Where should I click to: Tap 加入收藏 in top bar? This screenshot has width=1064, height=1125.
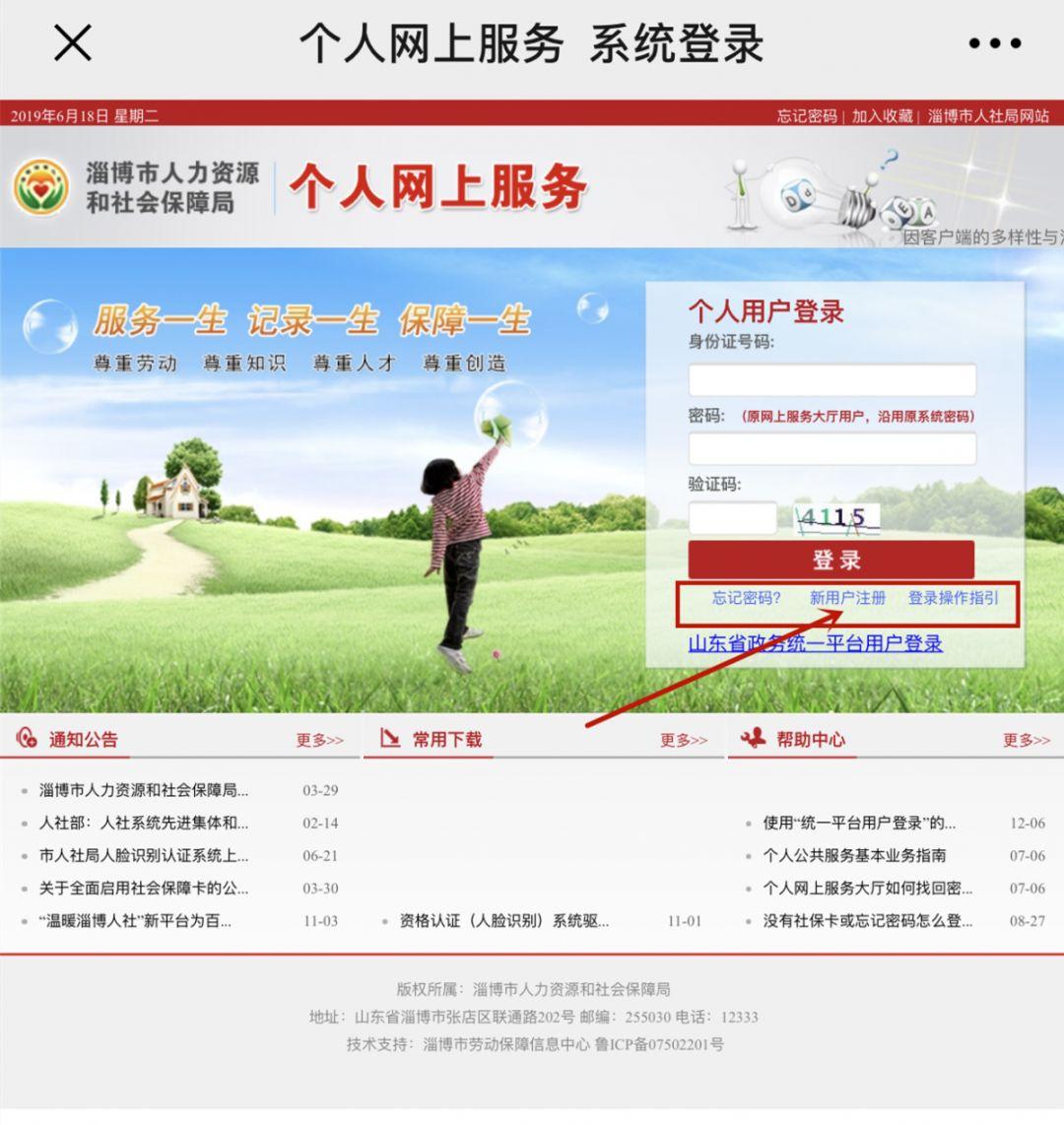(x=882, y=116)
